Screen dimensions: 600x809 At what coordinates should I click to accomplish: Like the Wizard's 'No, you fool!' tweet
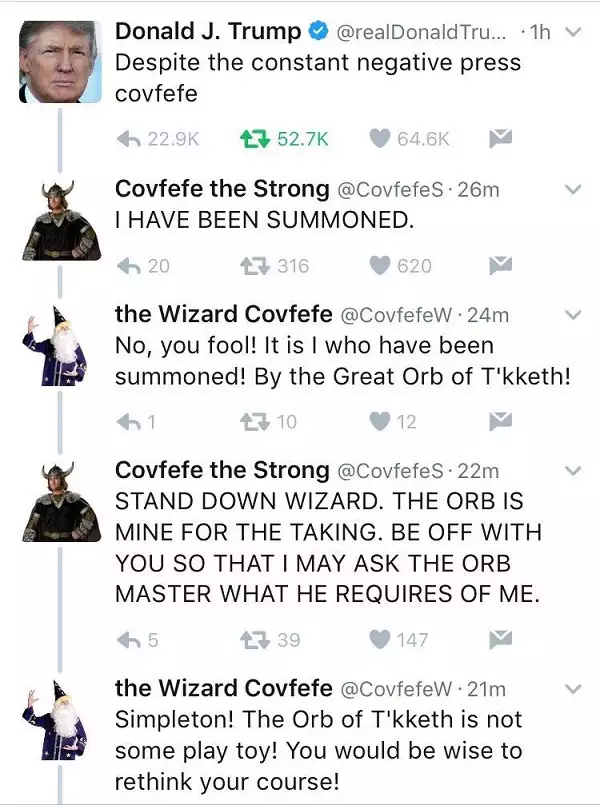coord(380,421)
